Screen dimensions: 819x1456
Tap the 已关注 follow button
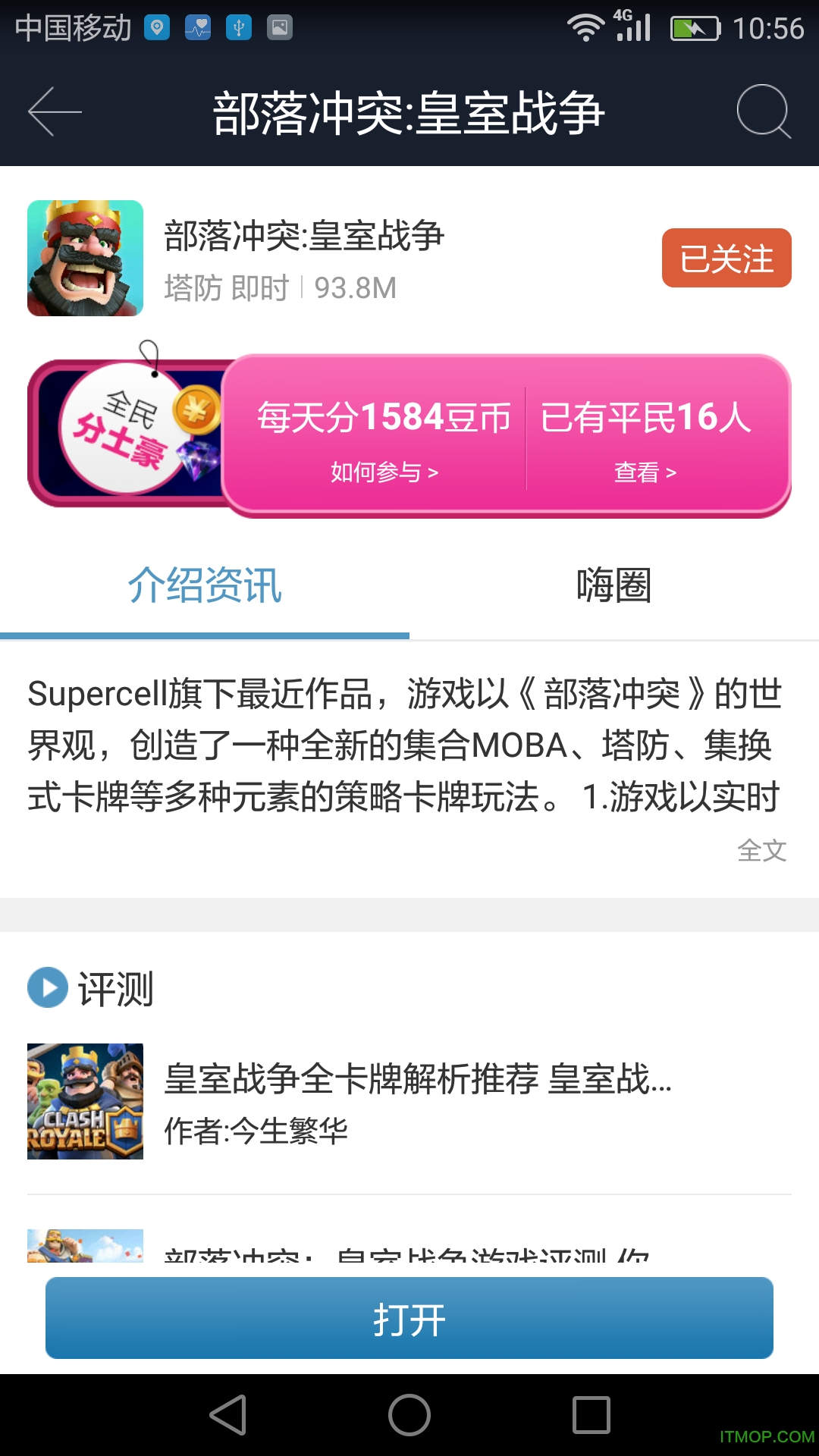pyautogui.click(x=726, y=259)
